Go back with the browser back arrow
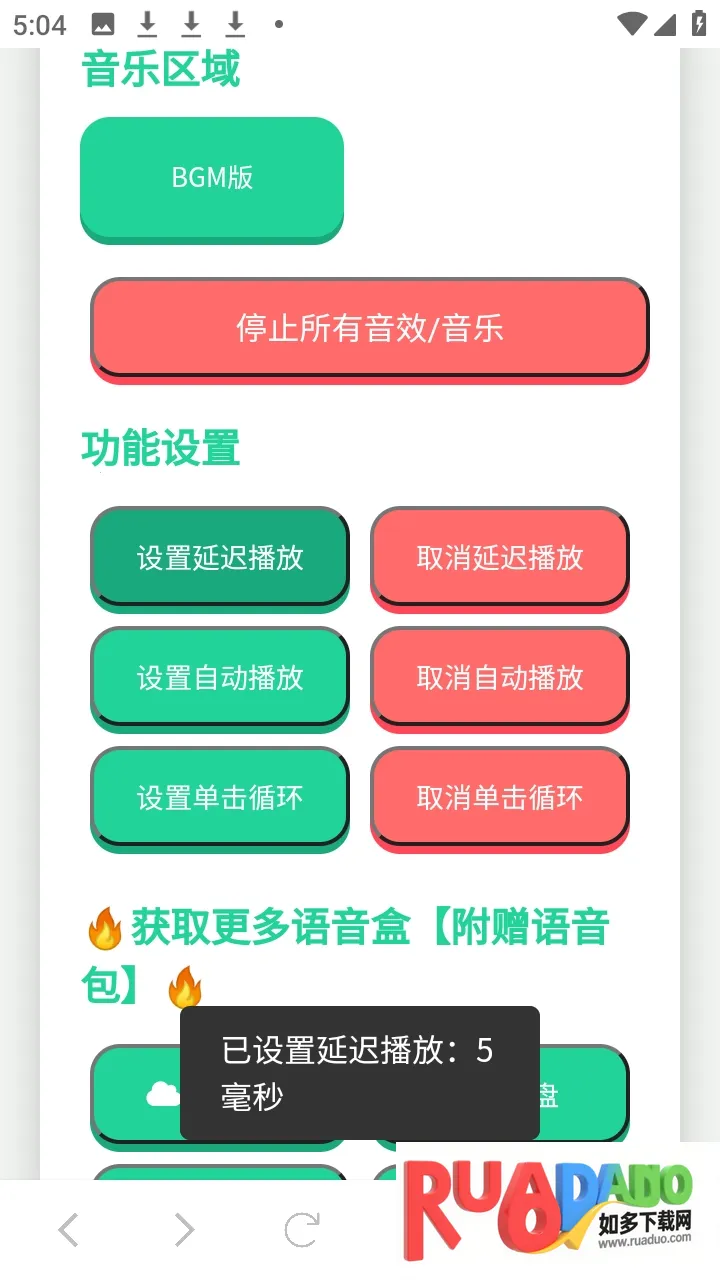 point(68,1229)
